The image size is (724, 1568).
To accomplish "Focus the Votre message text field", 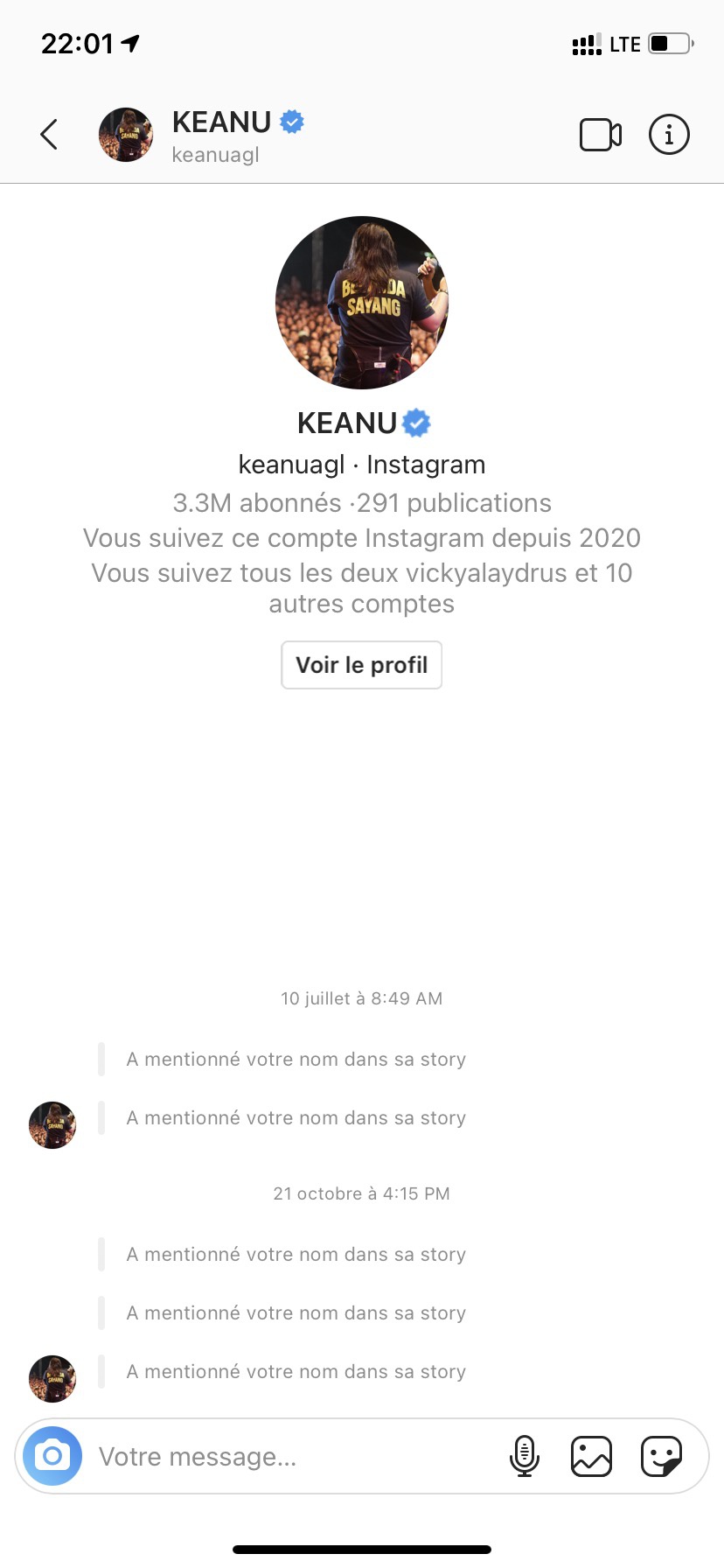I will 289,1456.
